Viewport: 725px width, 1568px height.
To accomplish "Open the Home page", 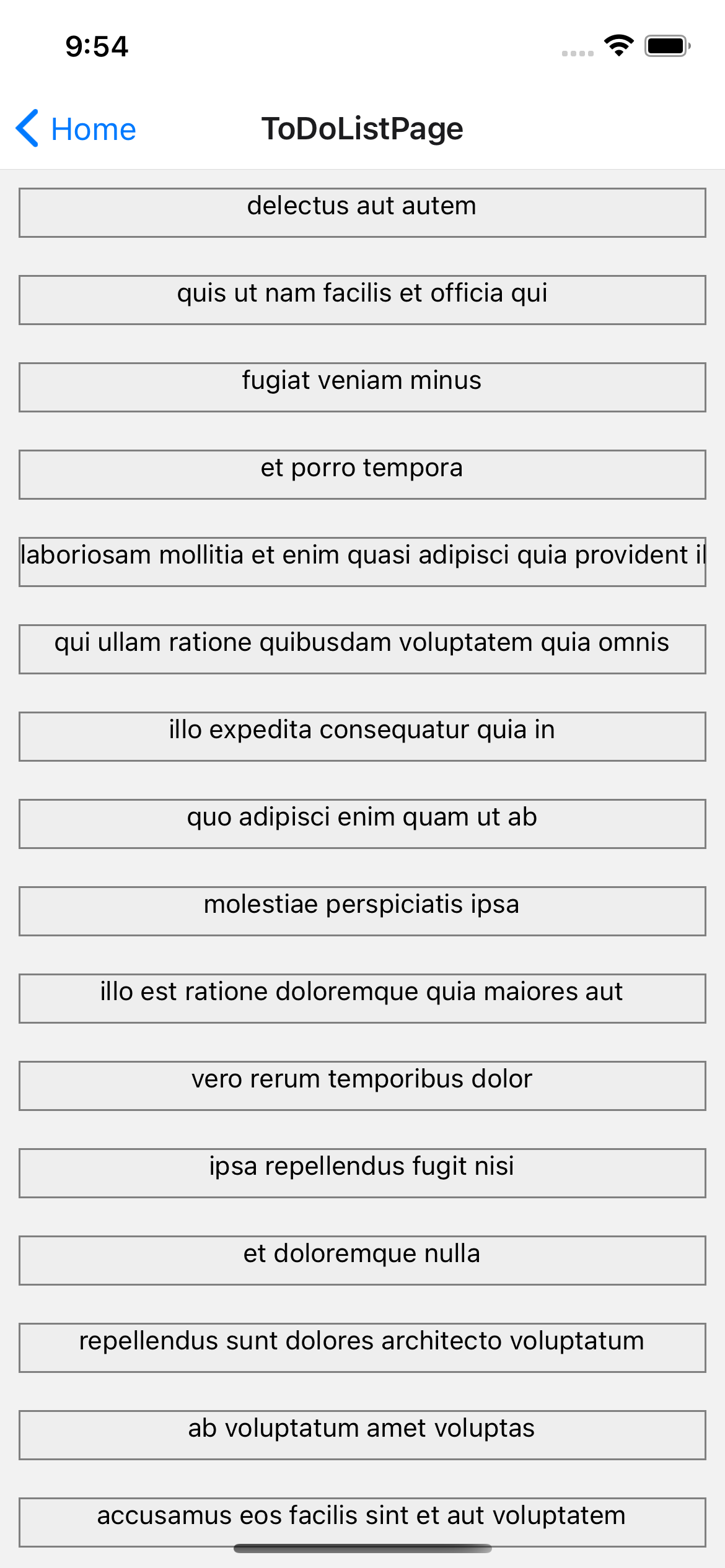I will point(94,129).
